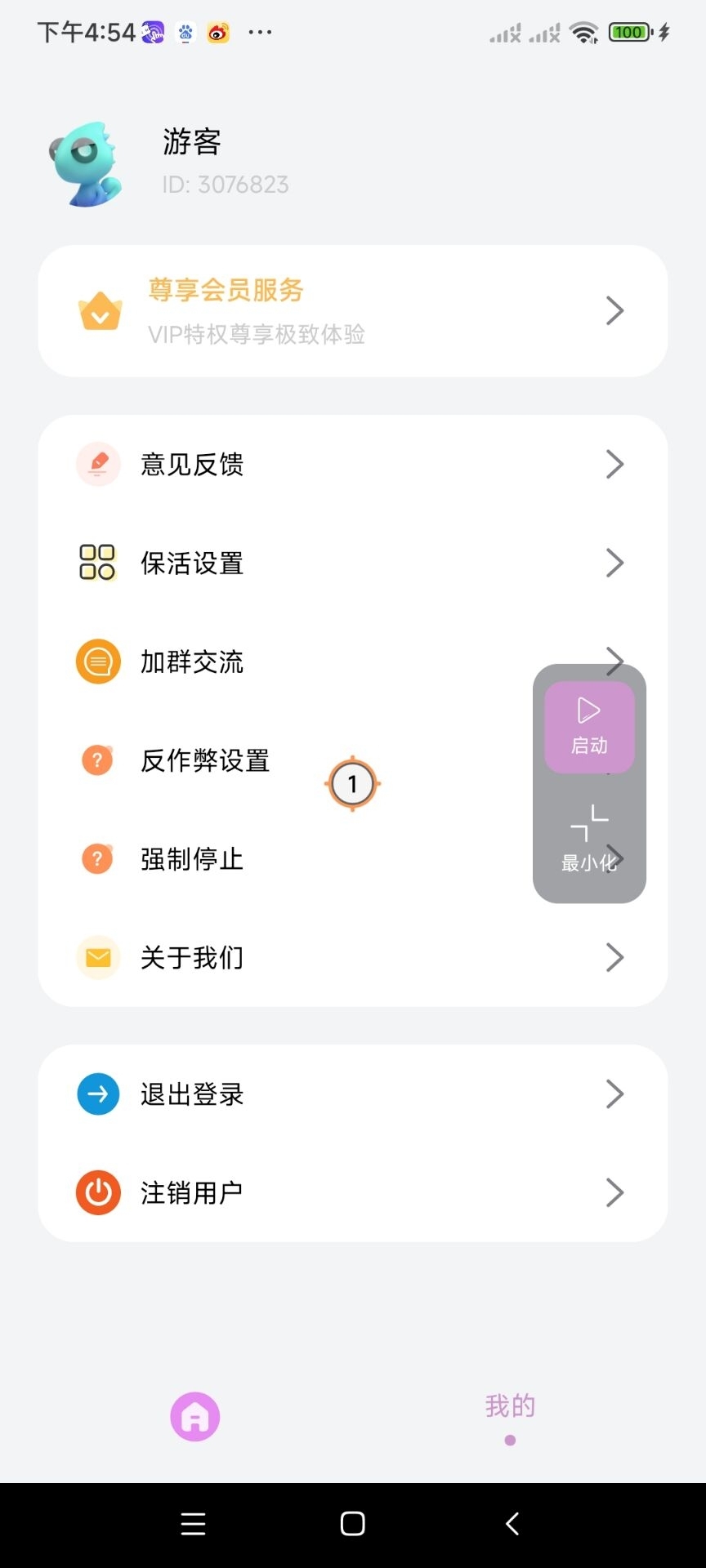Select 注销用户 to delete account
This screenshot has height=1568, width=706.
click(x=352, y=1192)
